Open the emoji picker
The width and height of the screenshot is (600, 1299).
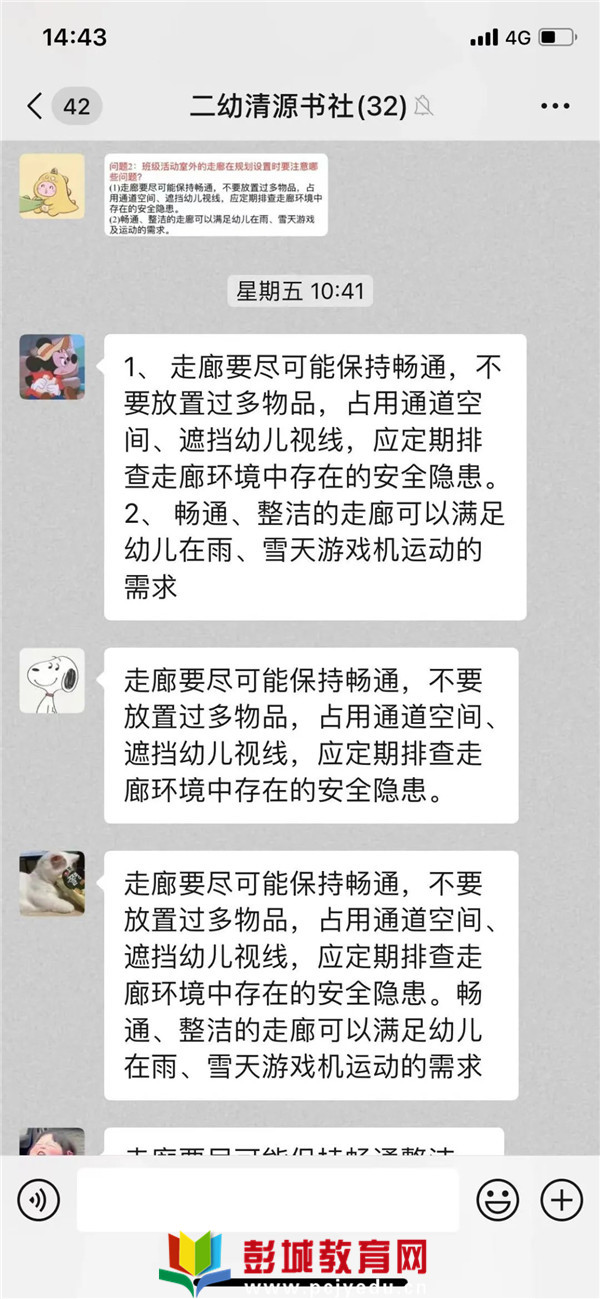tap(497, 1198)
